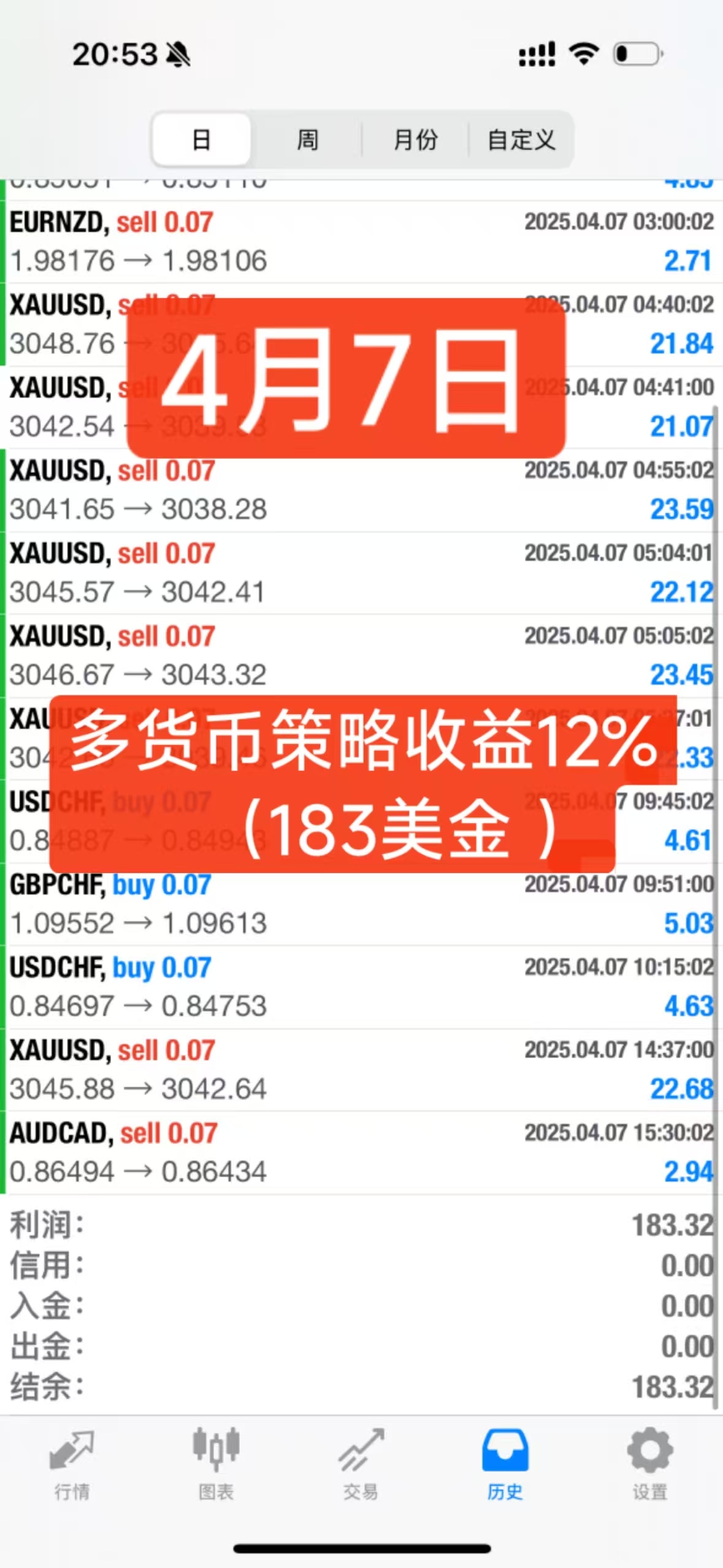The image size is (723, 1568).
Task: Switch to the 日 tab
Action: tap(202, 140)
